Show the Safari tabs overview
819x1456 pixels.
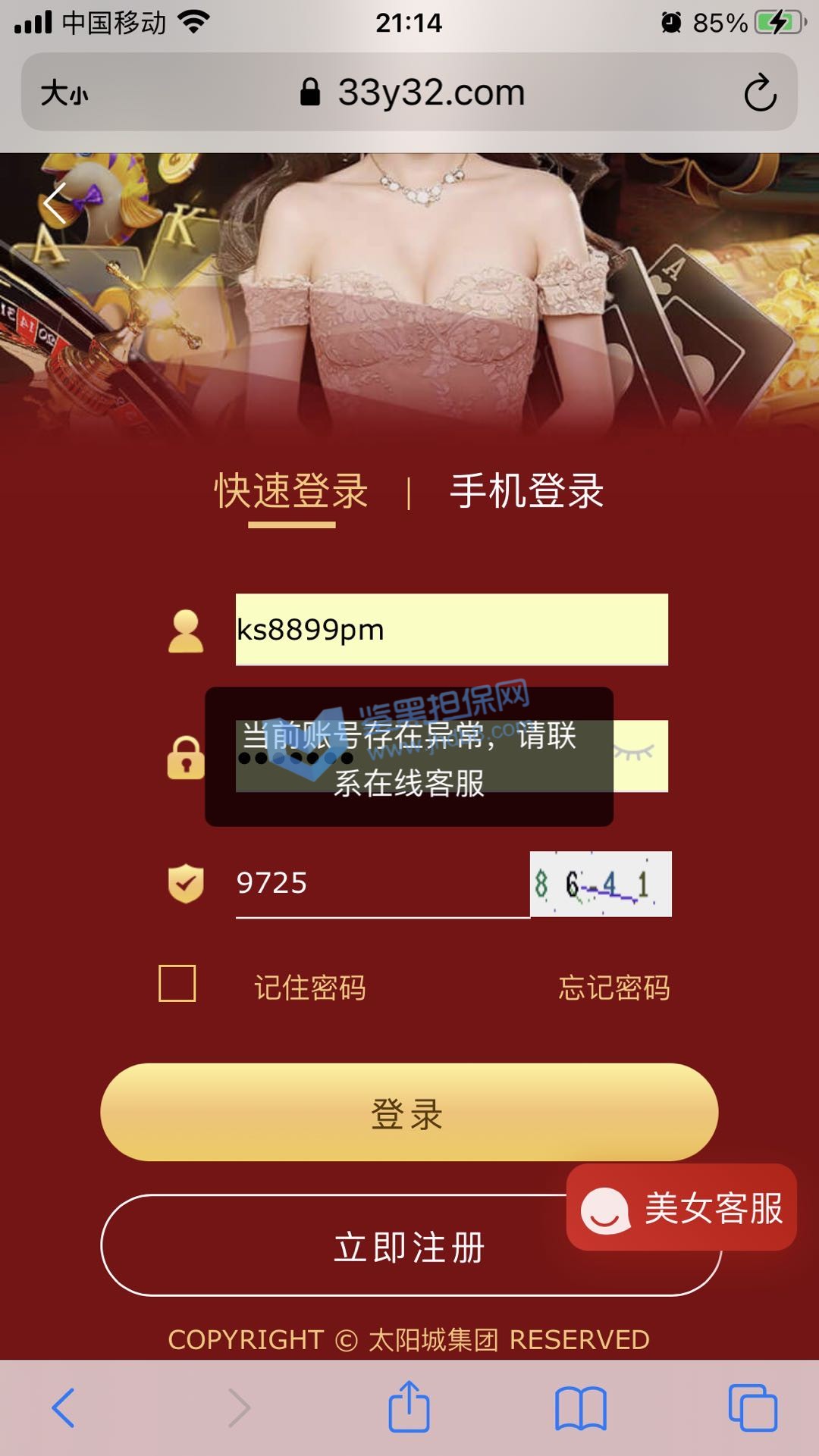752,1407
